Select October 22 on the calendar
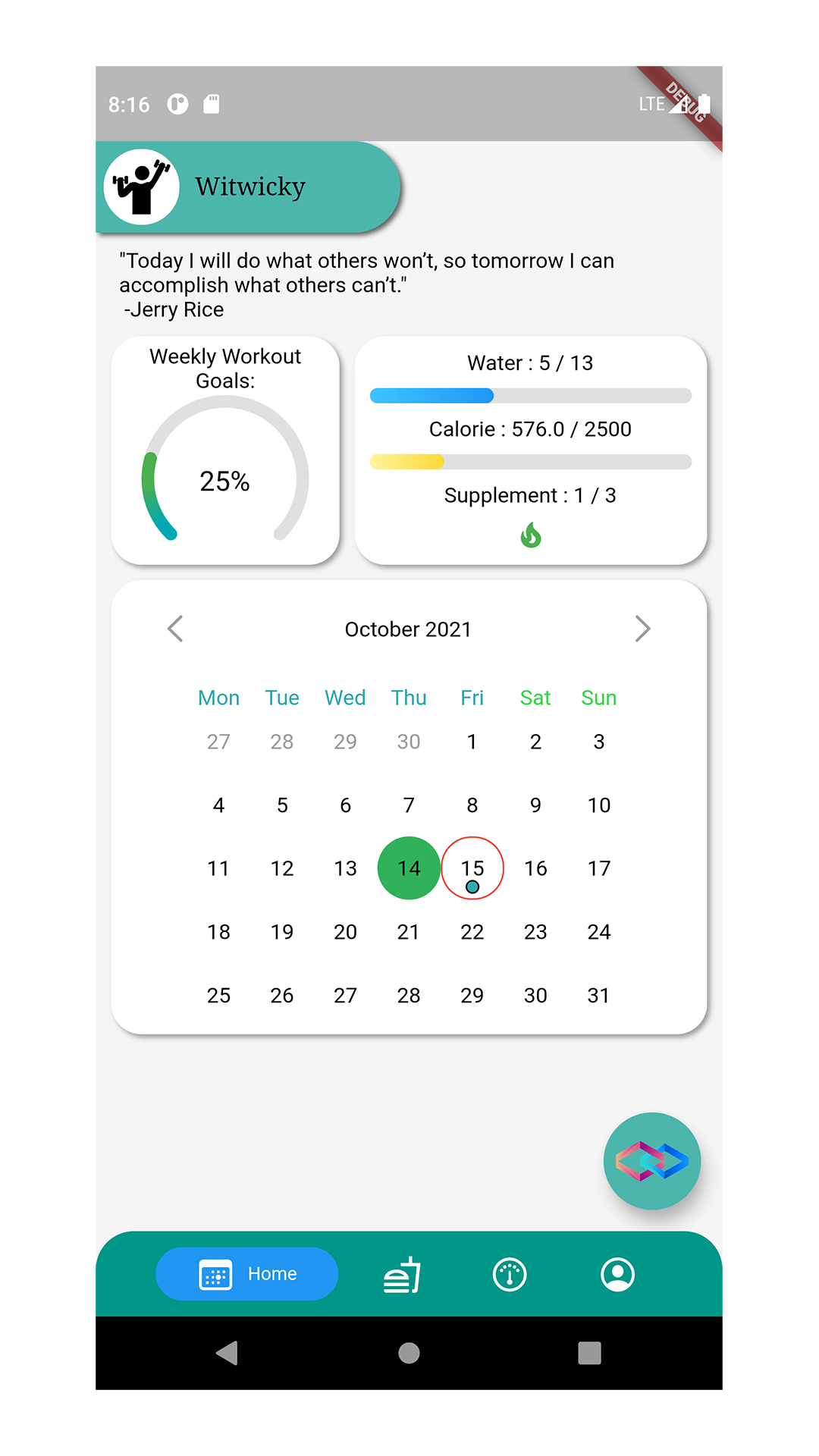Screen dimensions: 819x1456 tap(472, 932)
